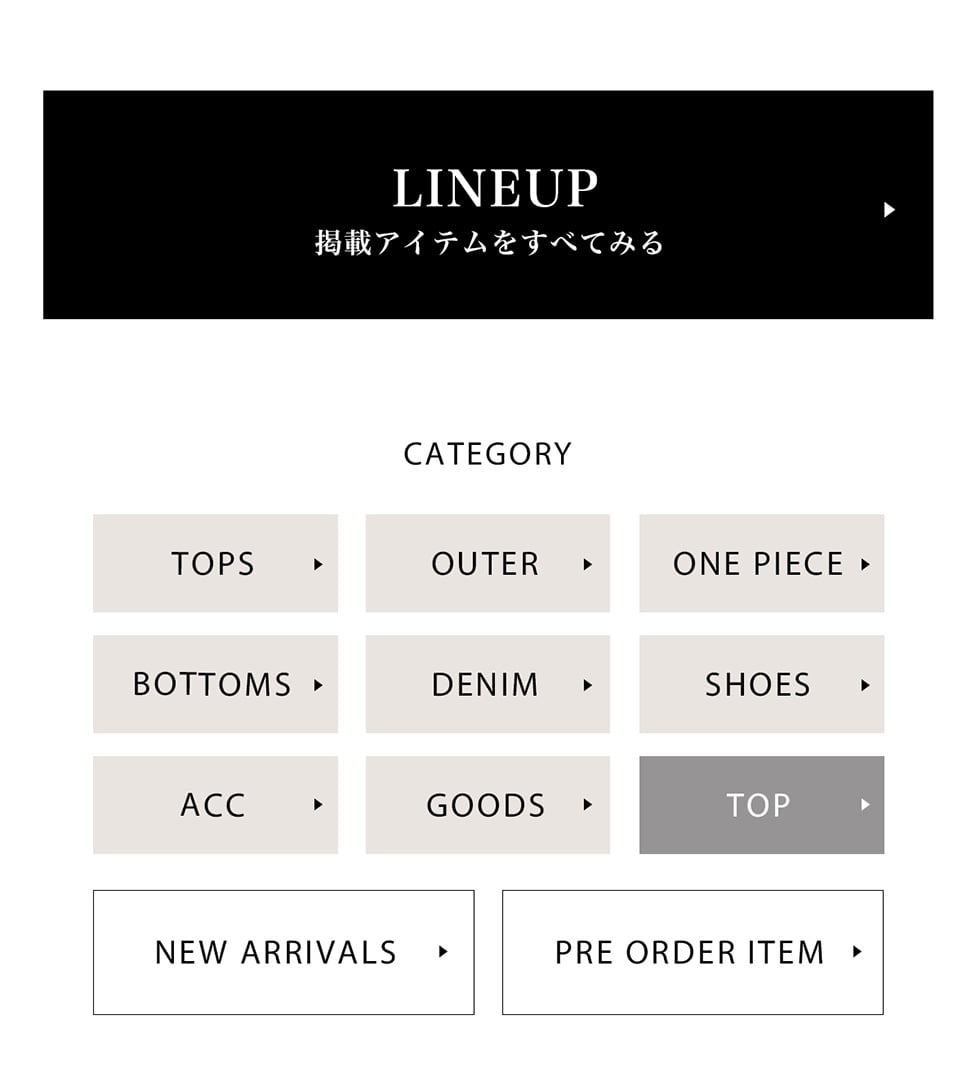This screenshot has height=1067, width=980.
Task: View the SHOES category
Action: coord(761,684)
